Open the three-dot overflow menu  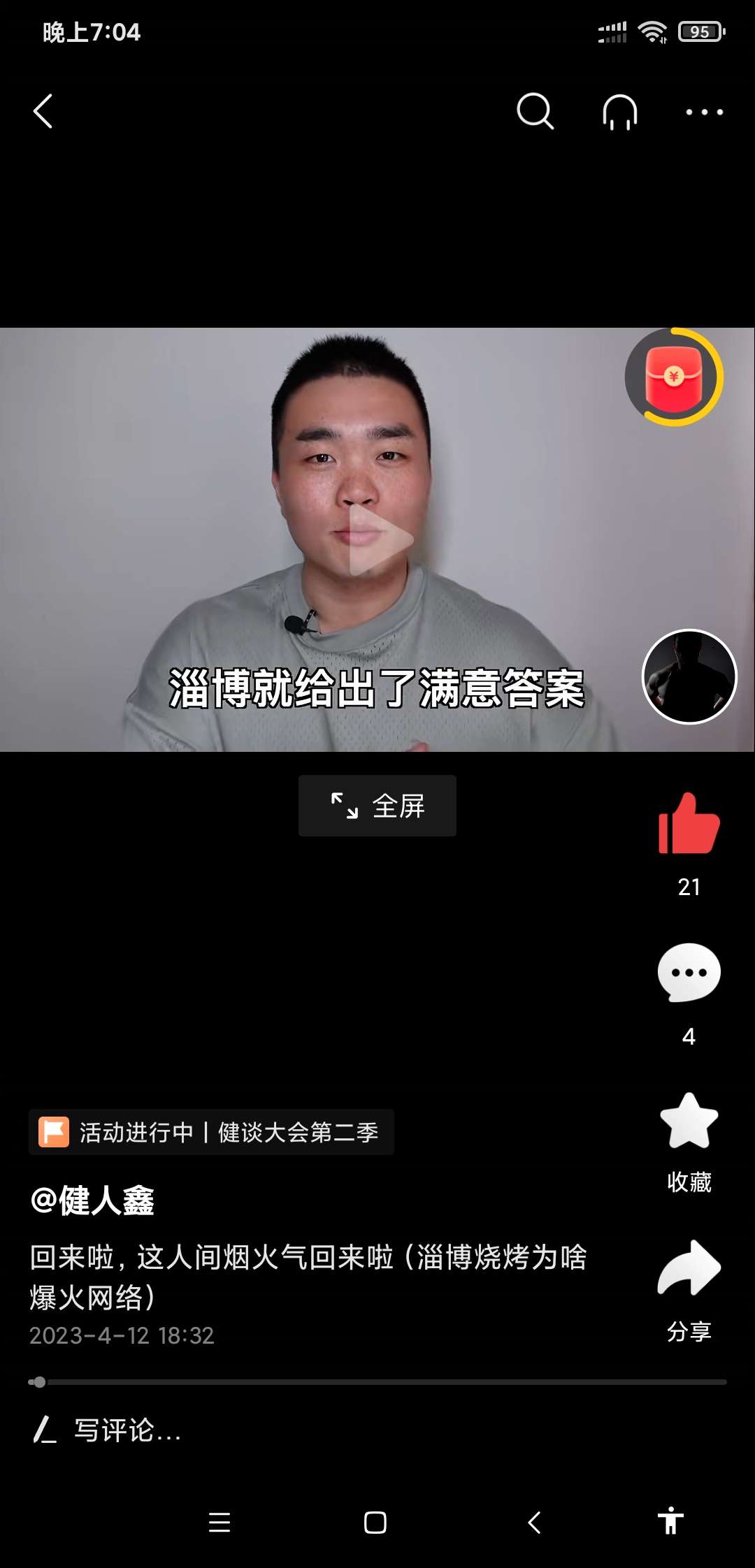(x=704, y=112)
